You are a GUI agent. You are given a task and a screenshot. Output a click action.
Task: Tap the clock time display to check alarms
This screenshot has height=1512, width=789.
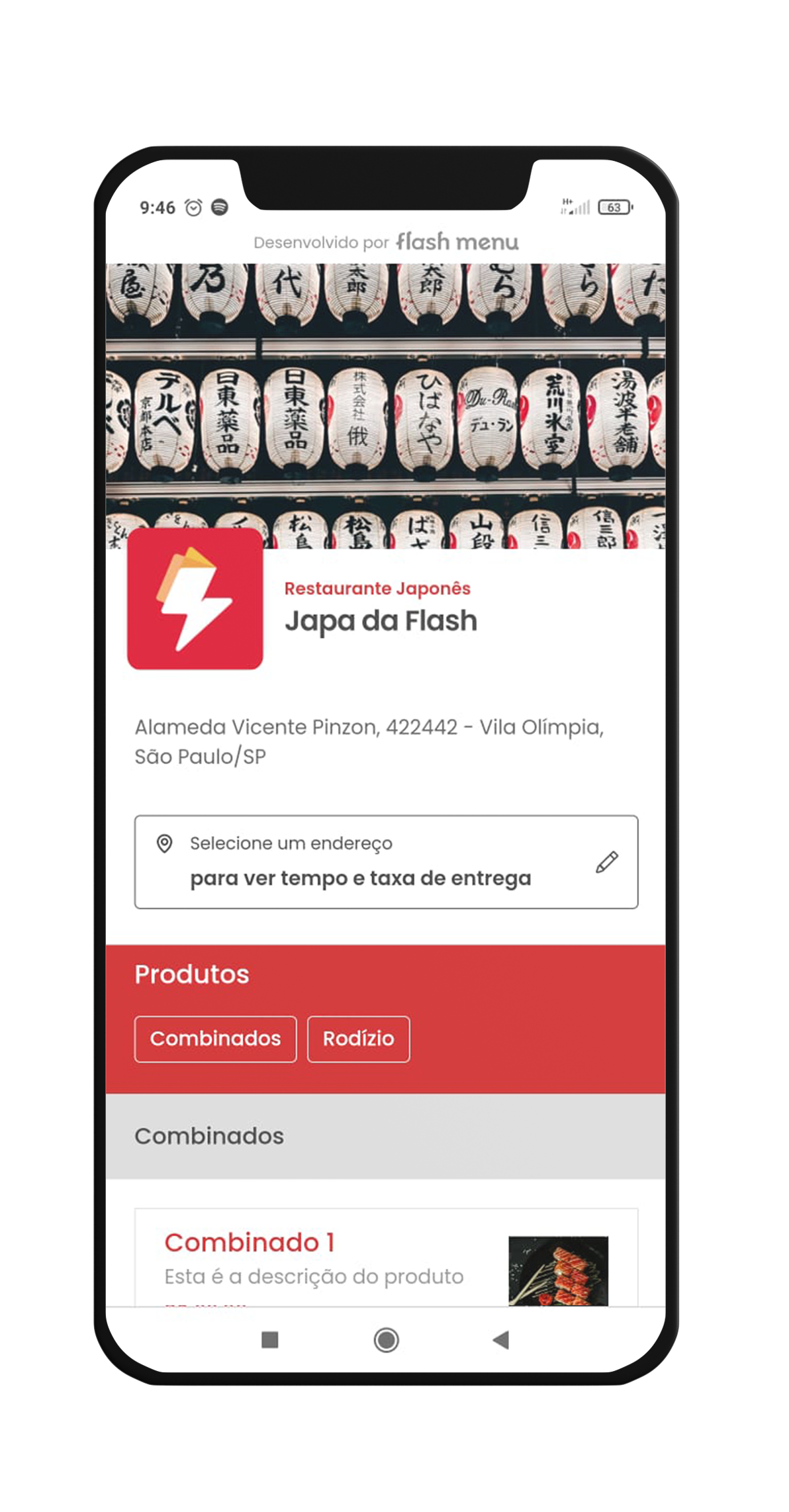156,207
